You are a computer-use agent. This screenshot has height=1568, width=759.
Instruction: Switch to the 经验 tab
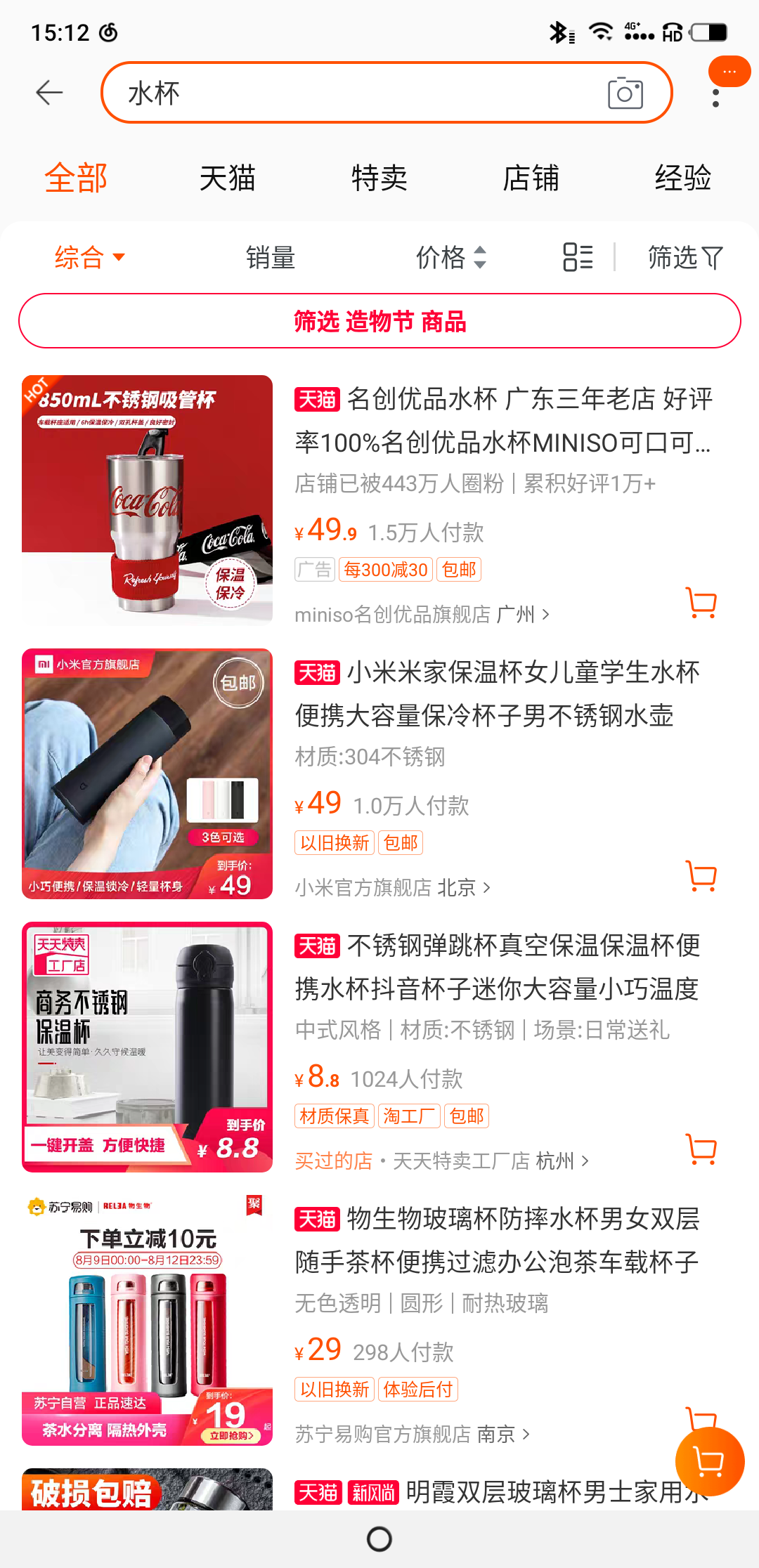tap(682, 178)
